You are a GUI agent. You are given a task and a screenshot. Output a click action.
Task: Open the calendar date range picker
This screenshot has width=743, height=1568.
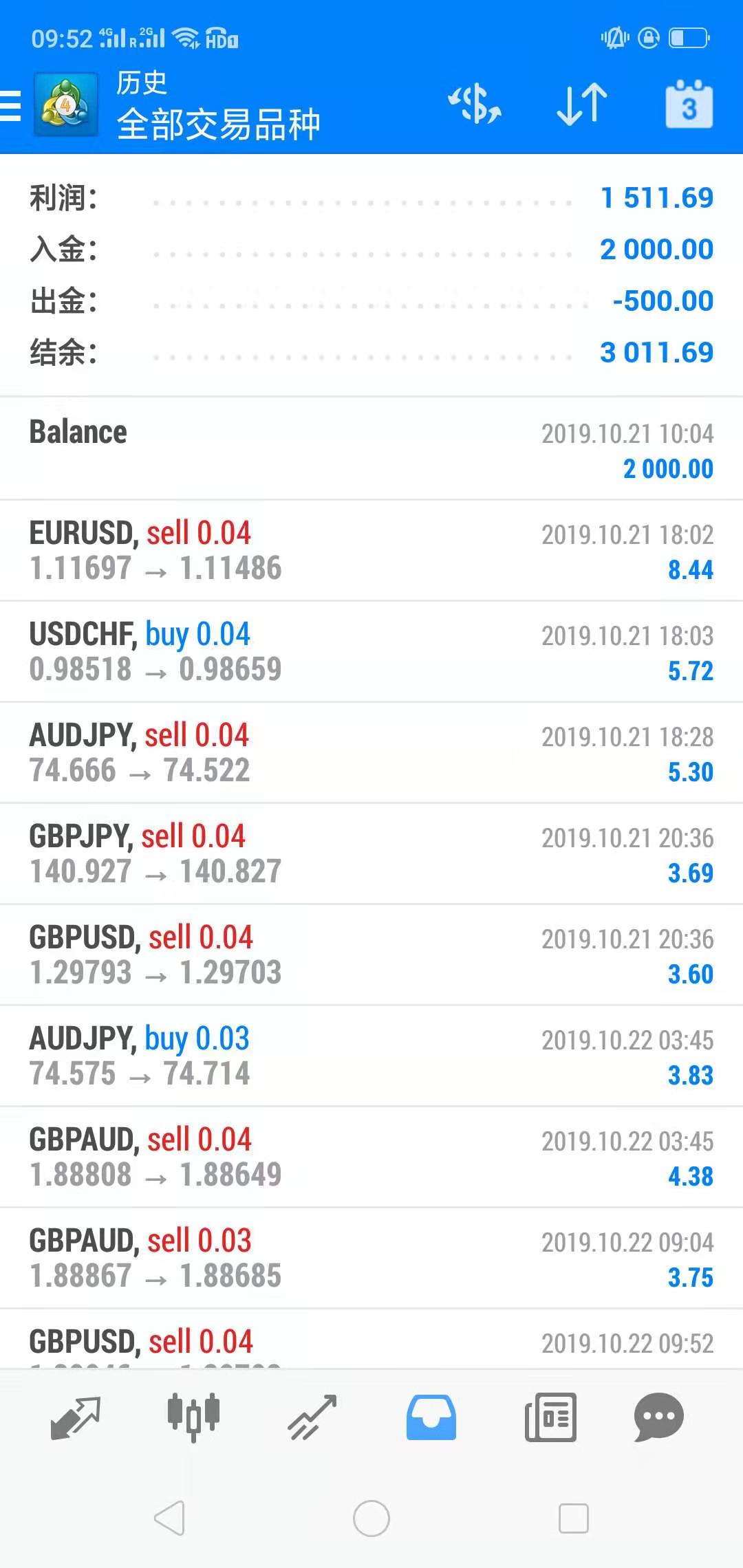click(x=689, y=104)
